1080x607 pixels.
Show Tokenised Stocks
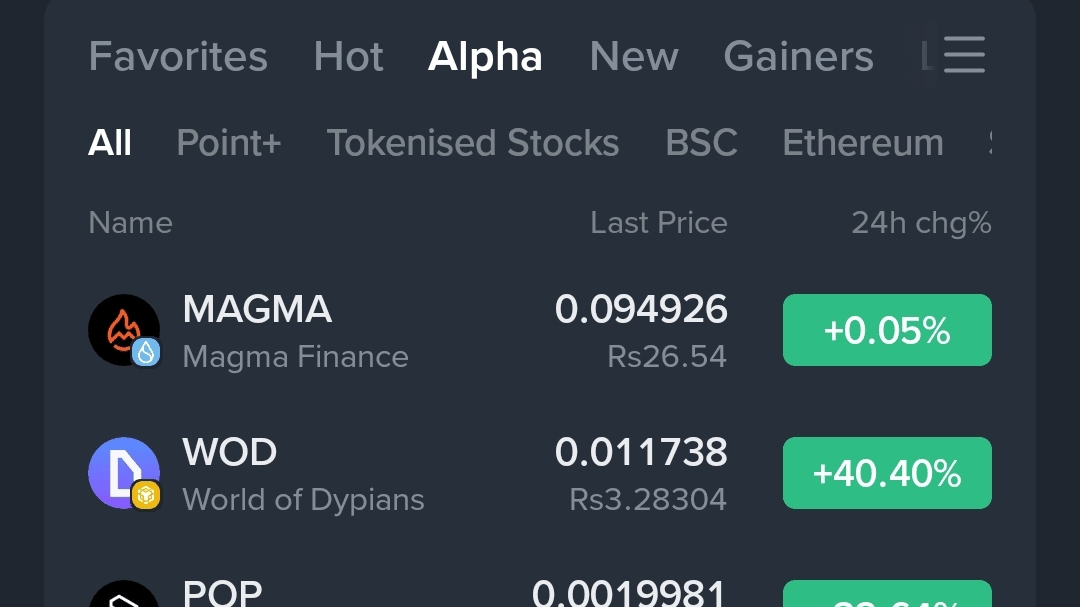[473, 143]
